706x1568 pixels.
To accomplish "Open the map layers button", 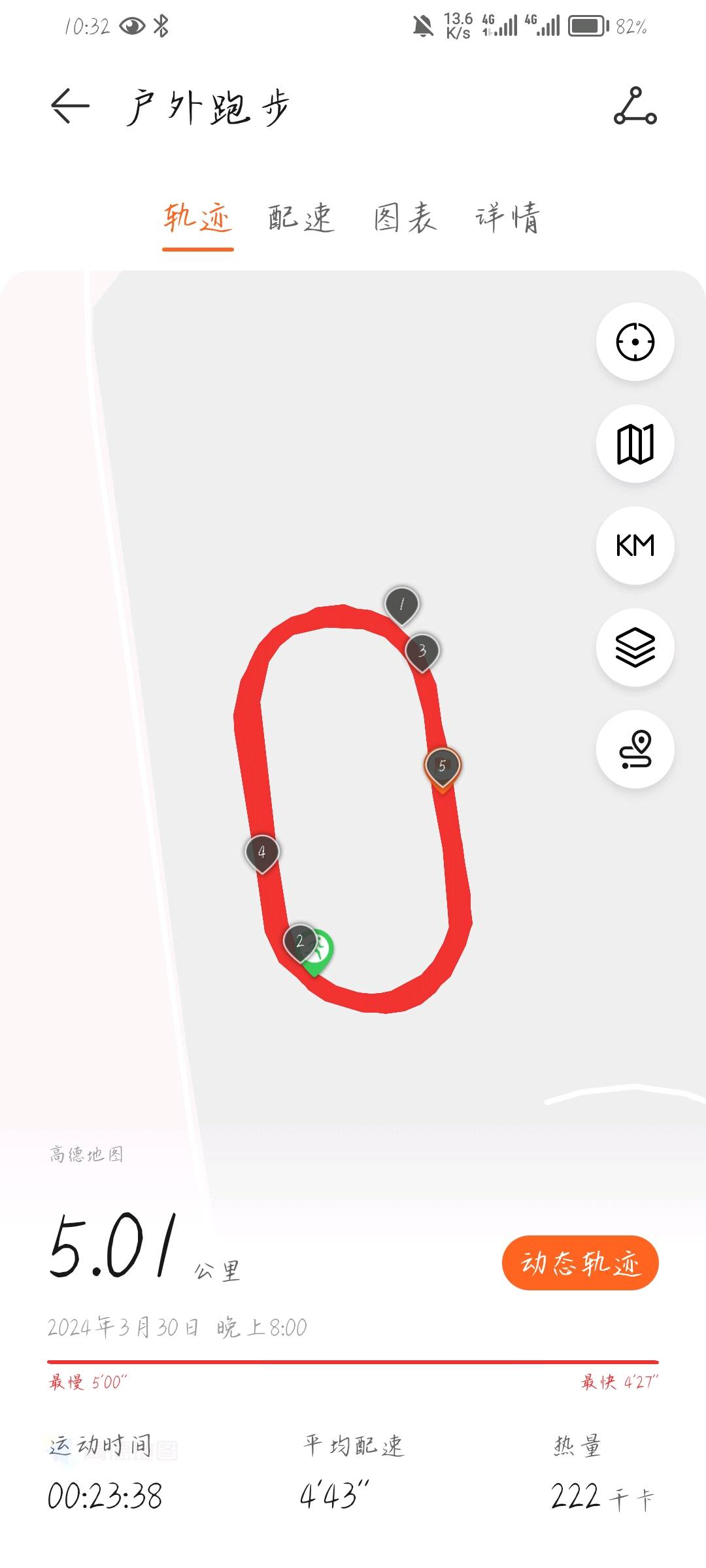I will [x=635, y=647].
